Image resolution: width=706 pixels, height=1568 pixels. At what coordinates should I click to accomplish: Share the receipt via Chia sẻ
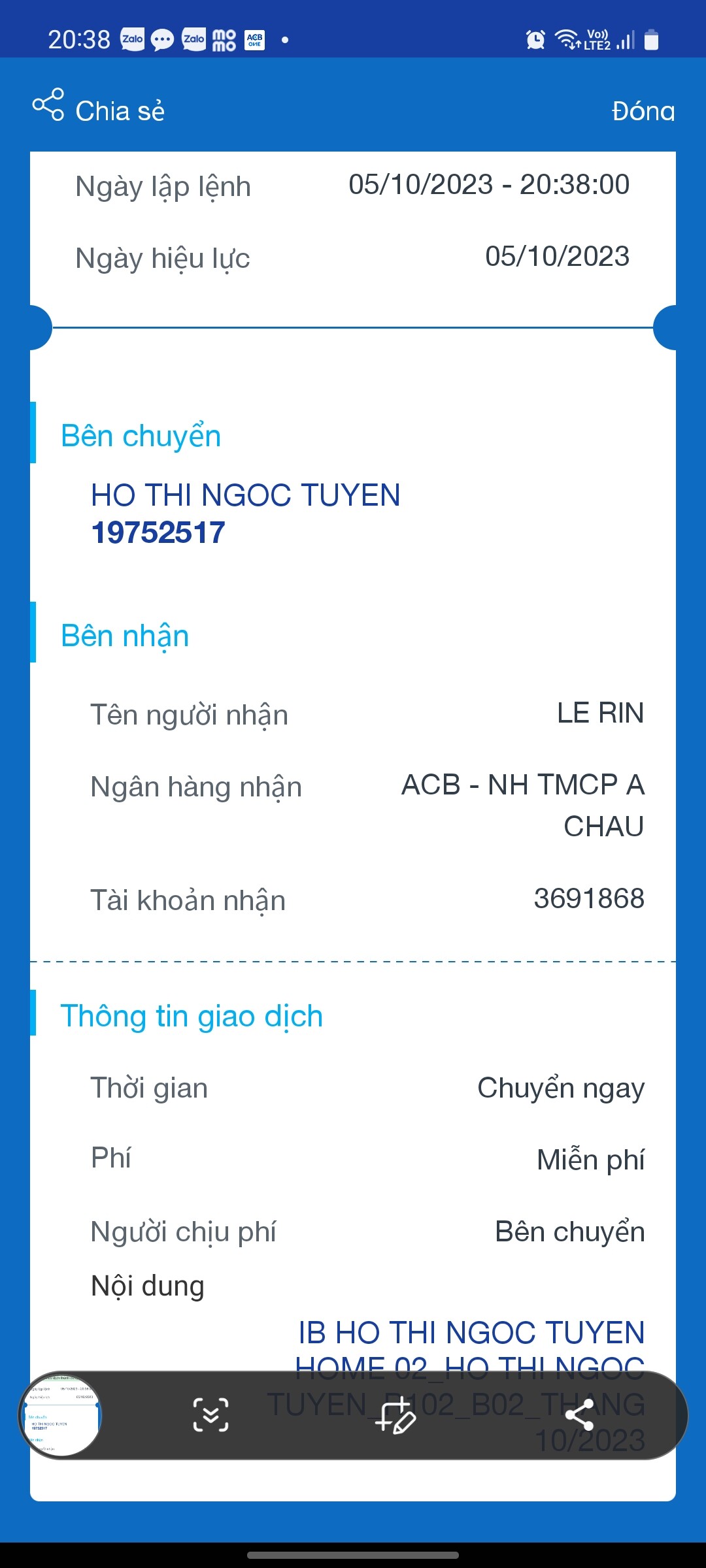coord(99,110)
